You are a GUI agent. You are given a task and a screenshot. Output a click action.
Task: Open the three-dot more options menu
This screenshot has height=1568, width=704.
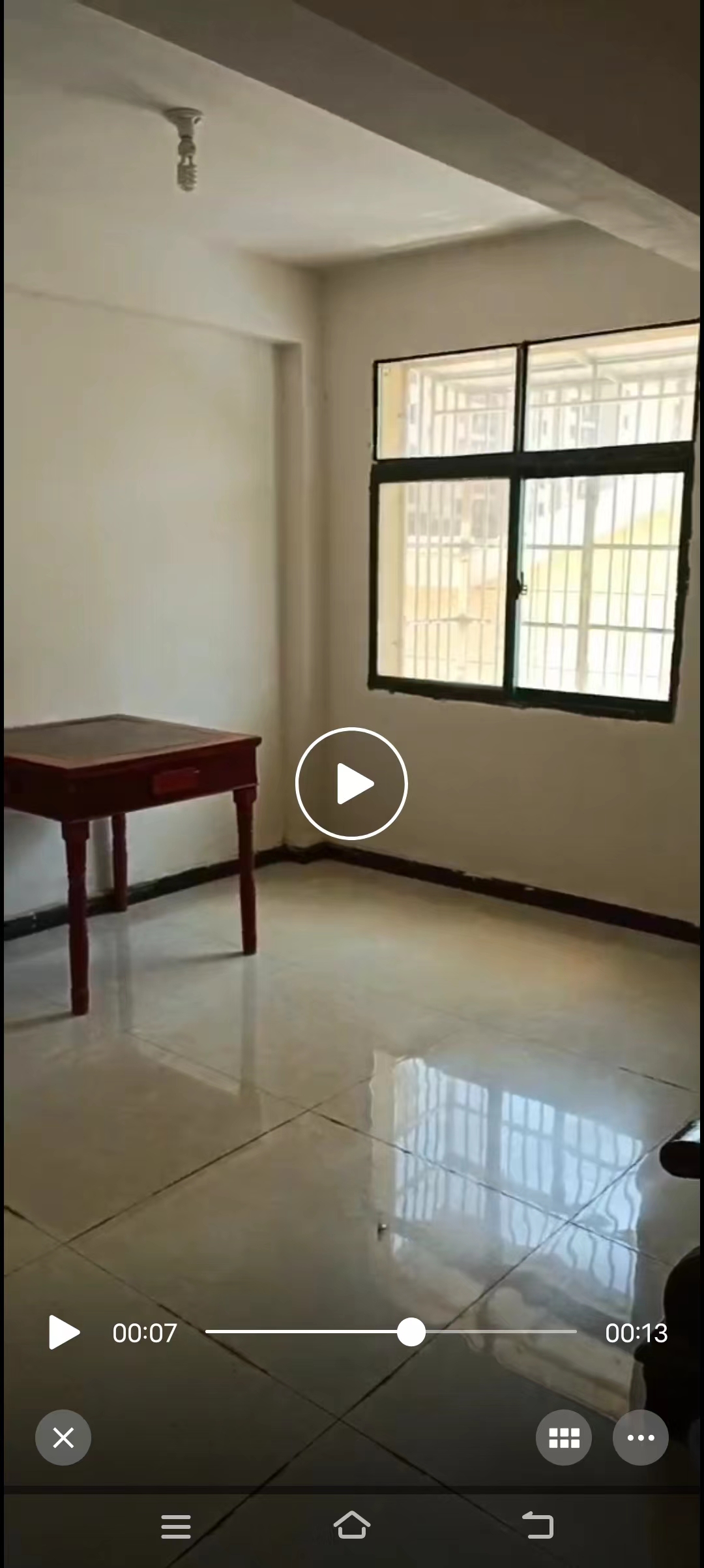(640, 1438)
